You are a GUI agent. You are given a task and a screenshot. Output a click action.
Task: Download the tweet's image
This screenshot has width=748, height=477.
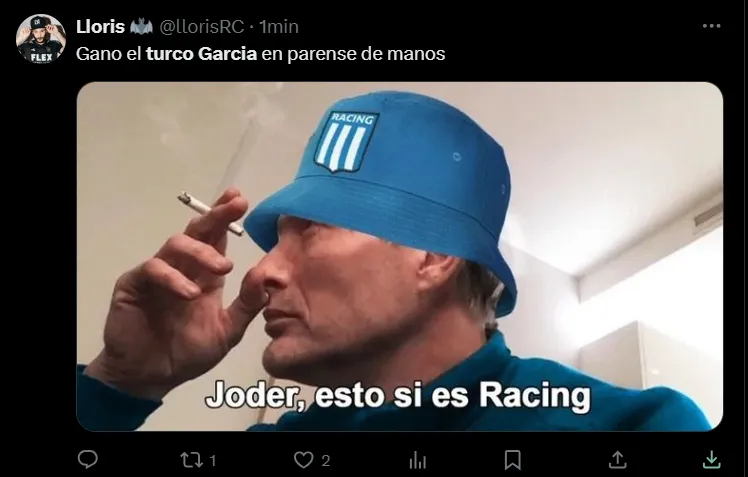(711, 459)
